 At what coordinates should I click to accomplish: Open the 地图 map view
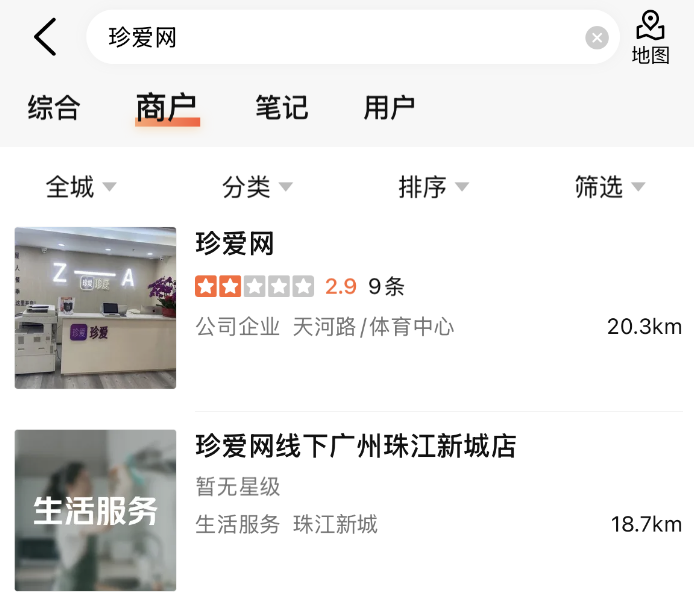point(650,38)
